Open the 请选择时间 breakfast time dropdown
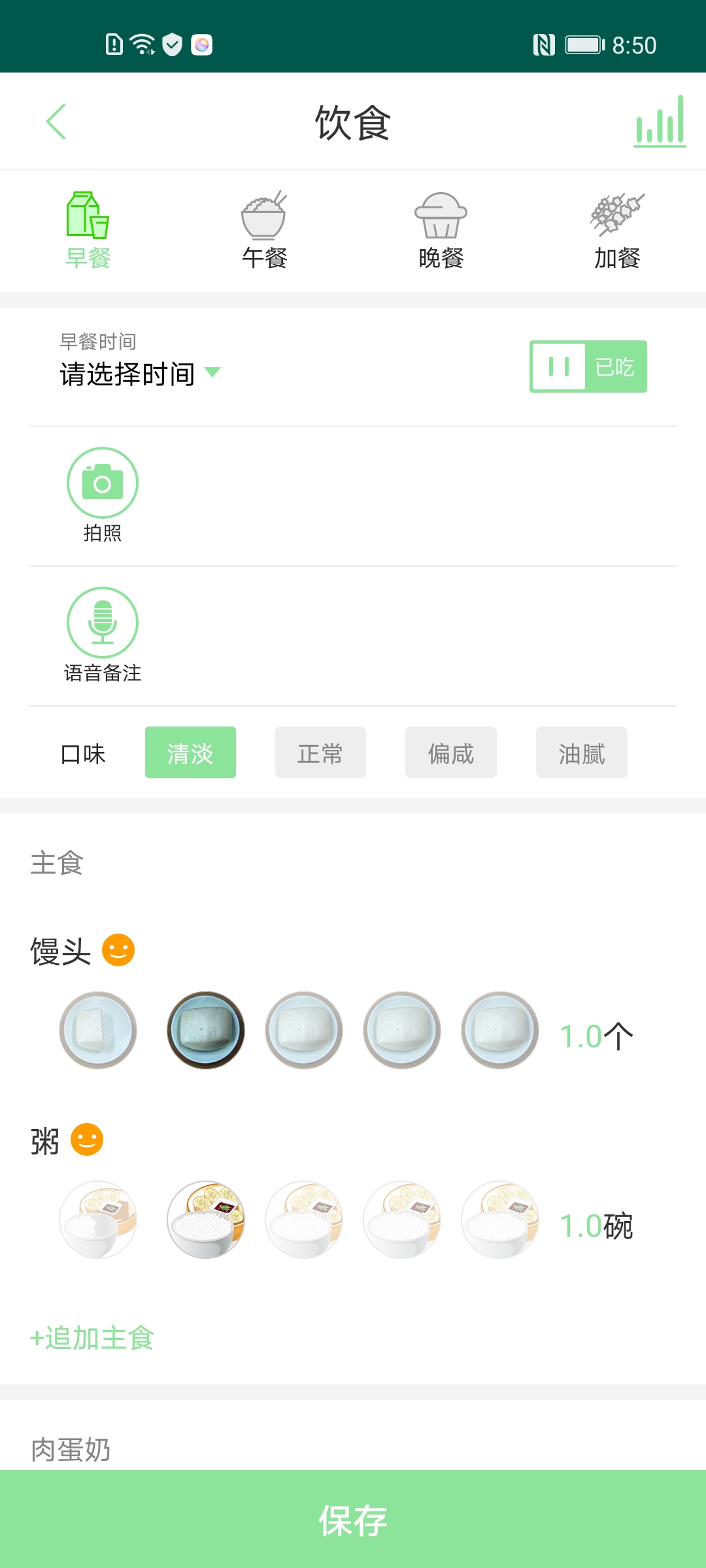The height and width of the screenshot is (1568, 706). 140,374
